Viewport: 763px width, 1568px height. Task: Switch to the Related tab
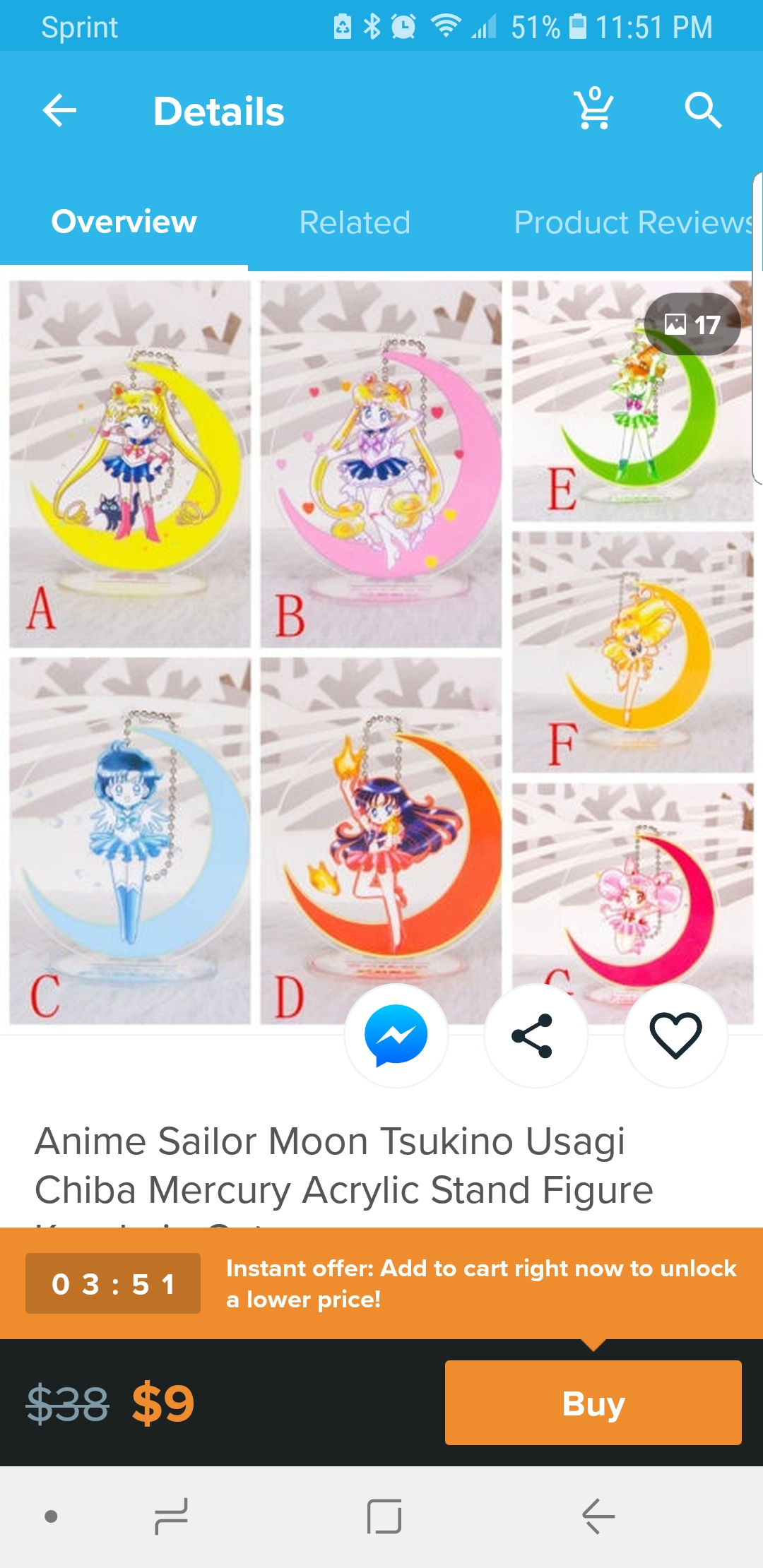[355, 222]
